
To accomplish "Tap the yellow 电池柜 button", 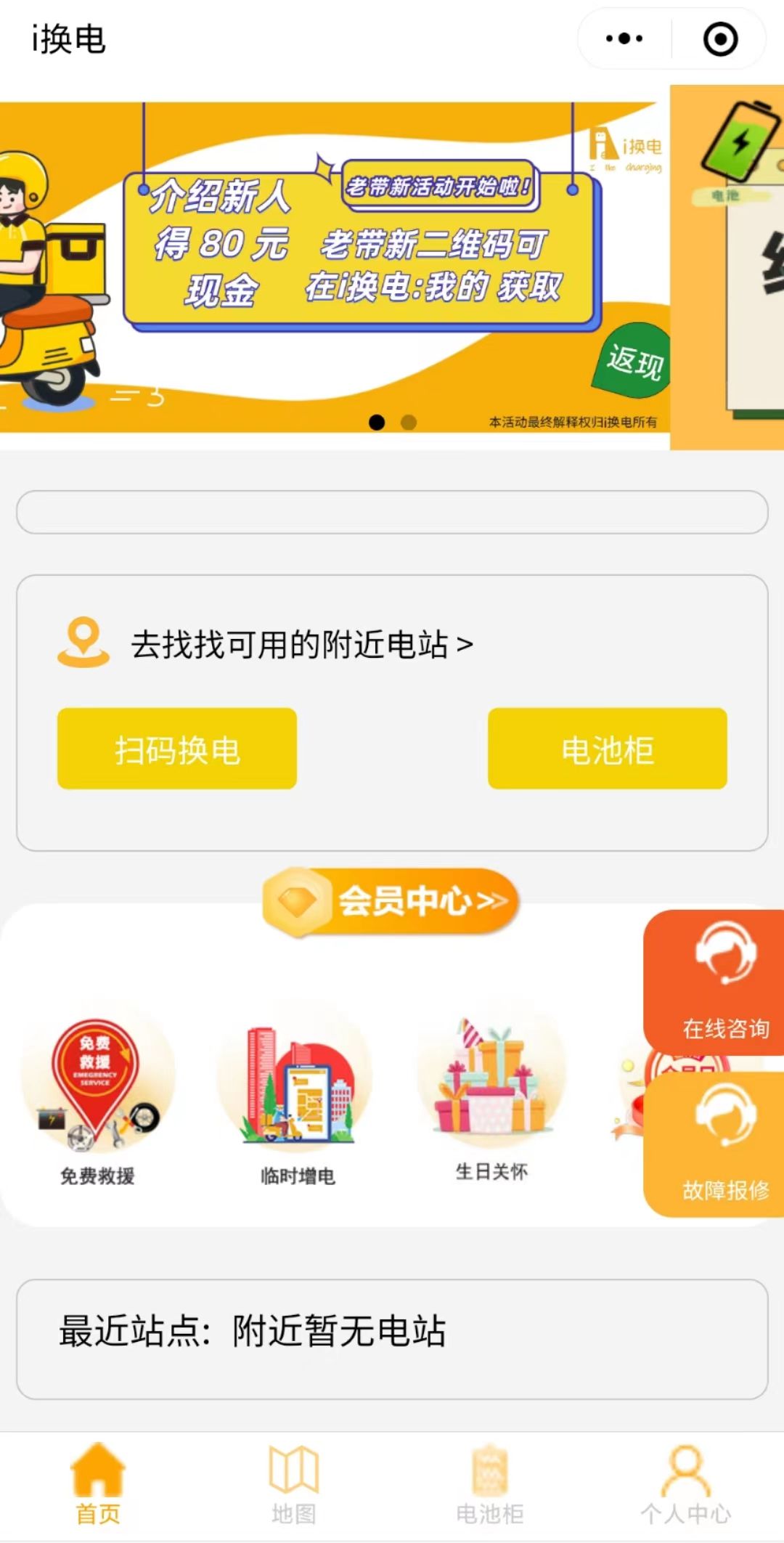I will click(x=608, y=749).
